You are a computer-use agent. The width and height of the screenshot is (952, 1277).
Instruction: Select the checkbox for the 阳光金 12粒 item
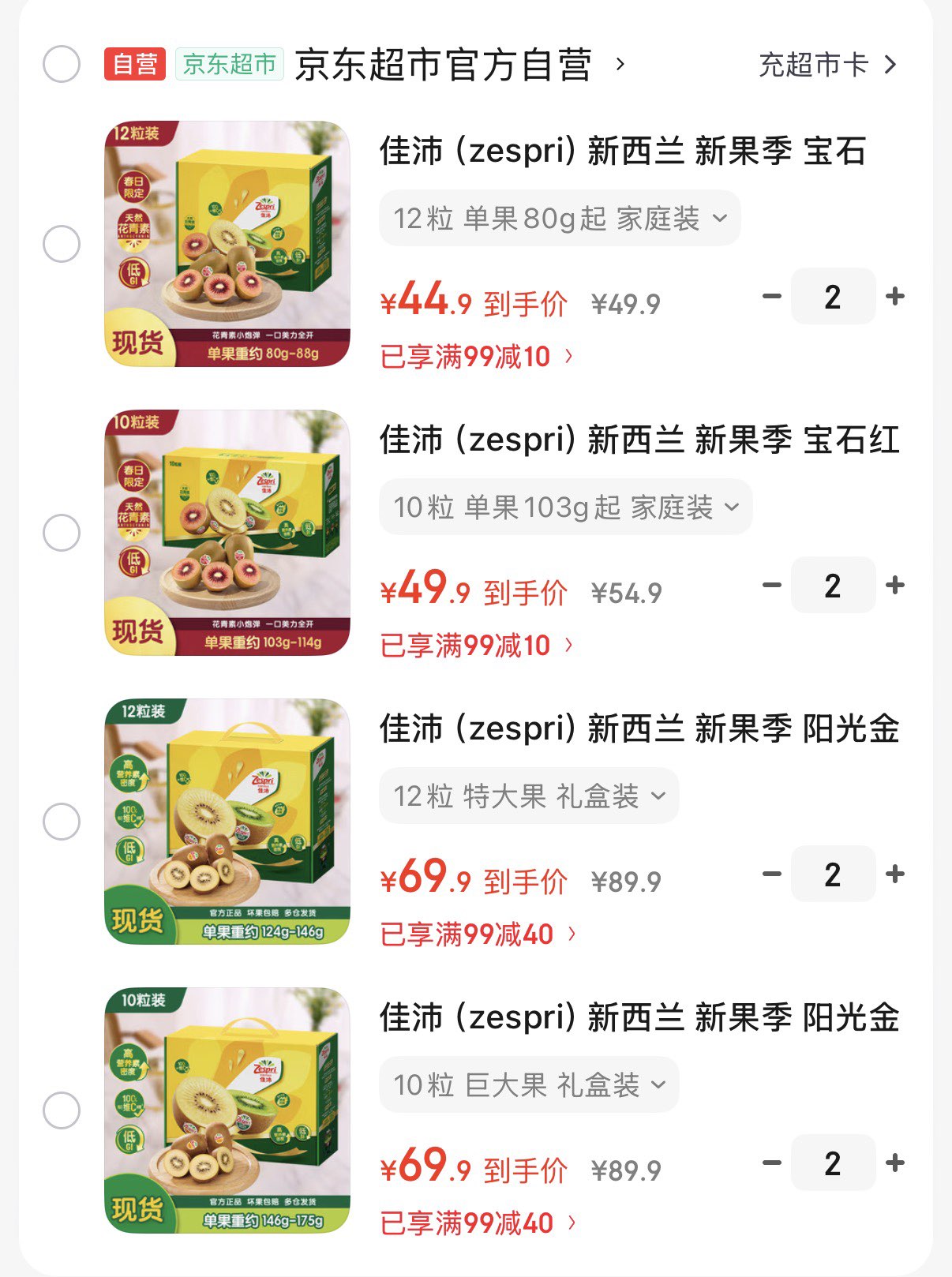(x=61, y=821)
